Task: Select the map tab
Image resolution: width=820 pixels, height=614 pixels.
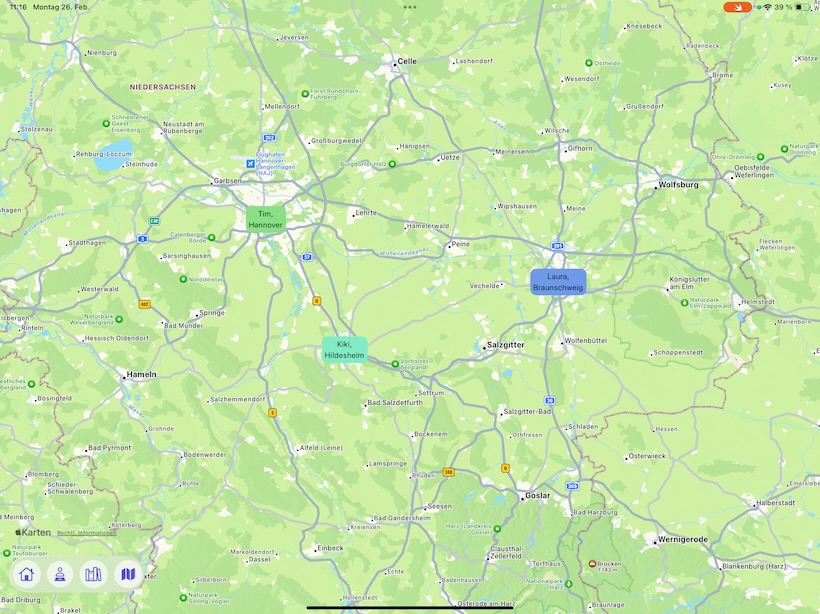Action: coord(127,574)
